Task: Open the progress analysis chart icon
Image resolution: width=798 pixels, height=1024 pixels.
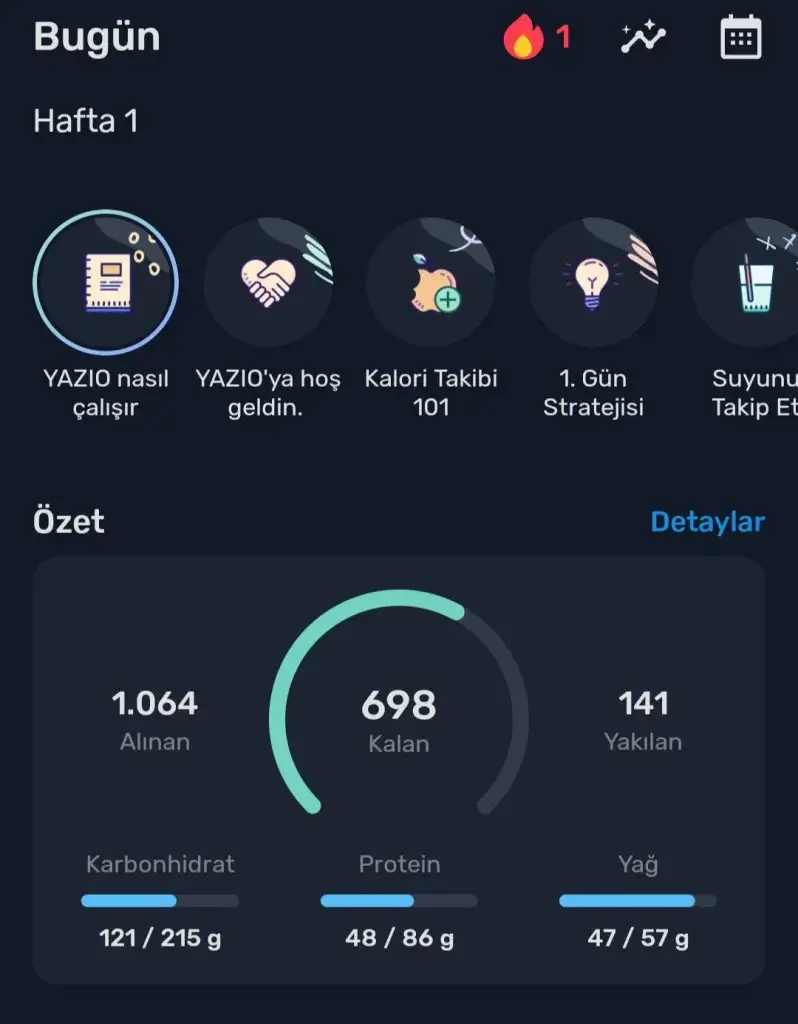Action: click(642, 39)
